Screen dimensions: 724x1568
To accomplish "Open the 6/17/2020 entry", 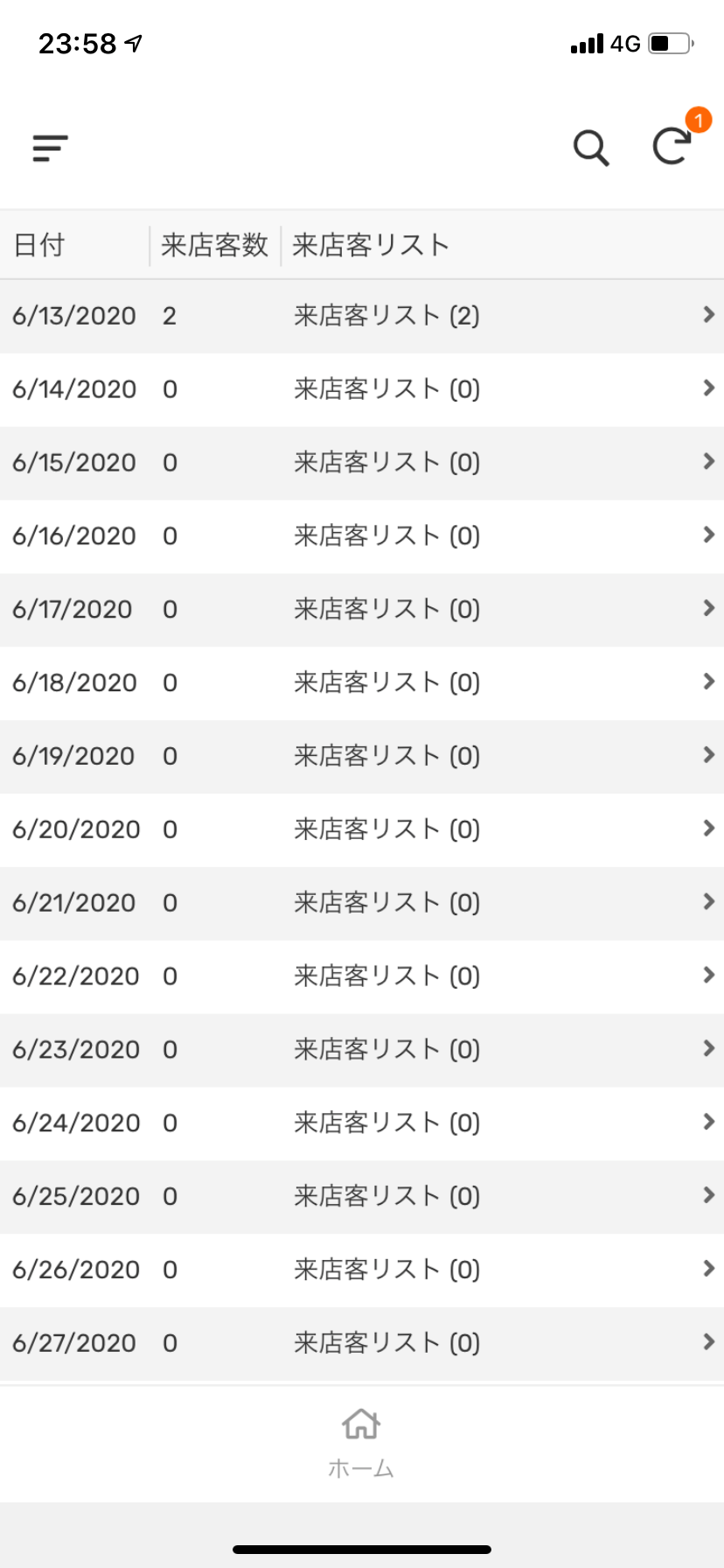I will 362,610.
